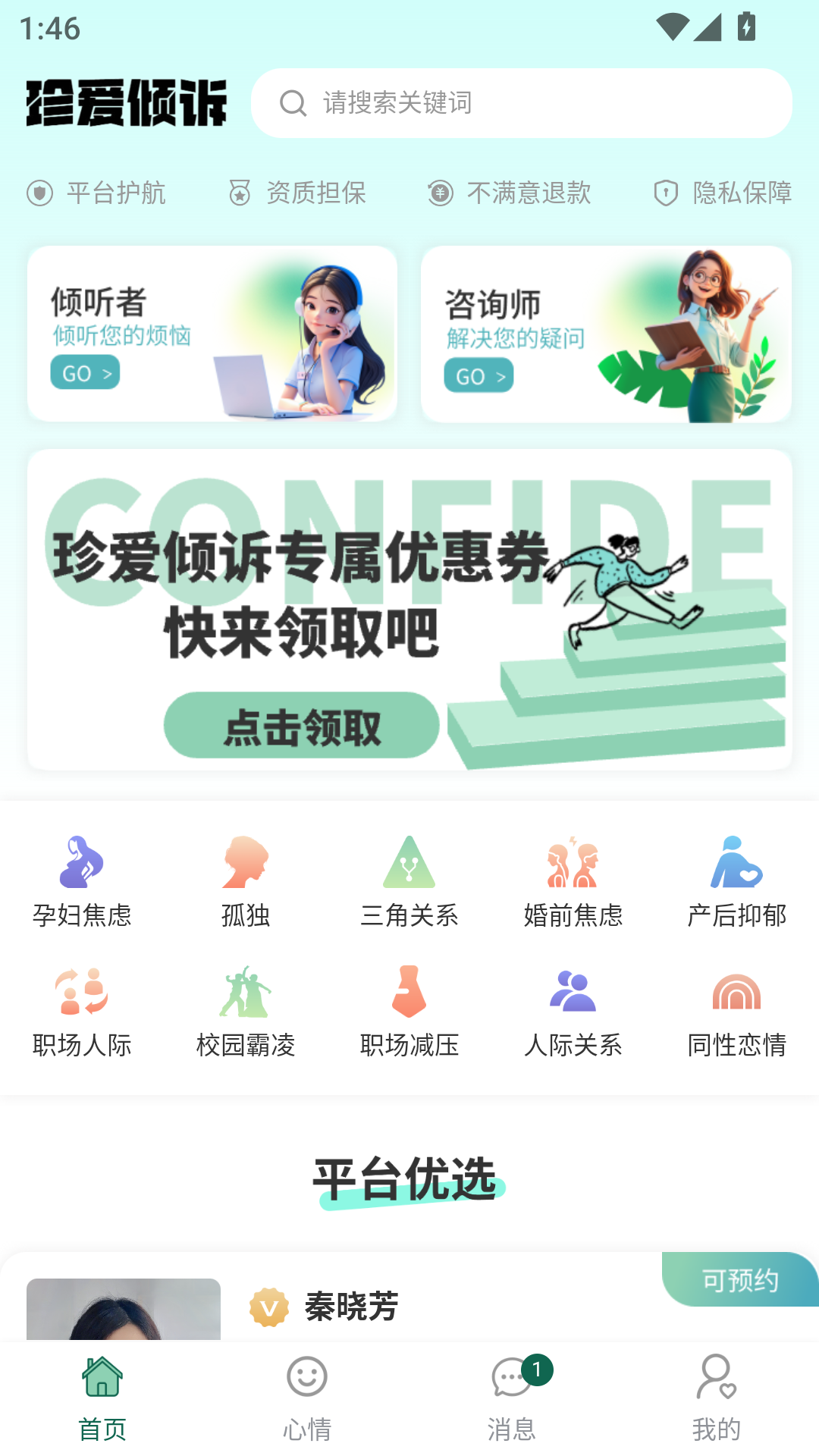Choose the 职场减压 category

pos(409,1012)
